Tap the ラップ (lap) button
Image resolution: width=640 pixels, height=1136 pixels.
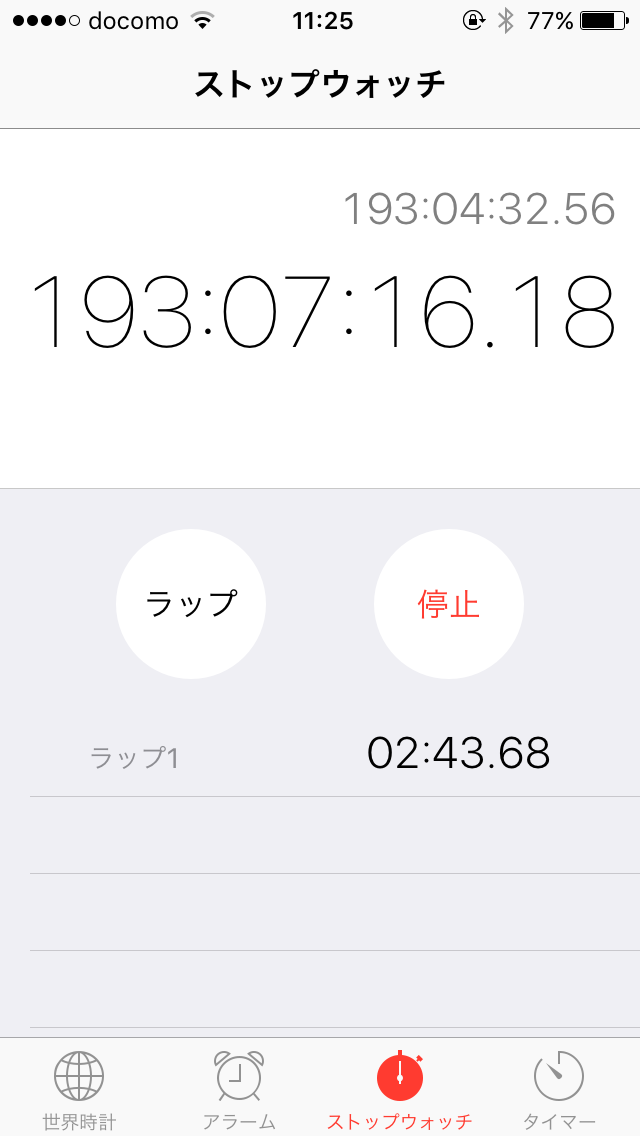coord(191,604)
